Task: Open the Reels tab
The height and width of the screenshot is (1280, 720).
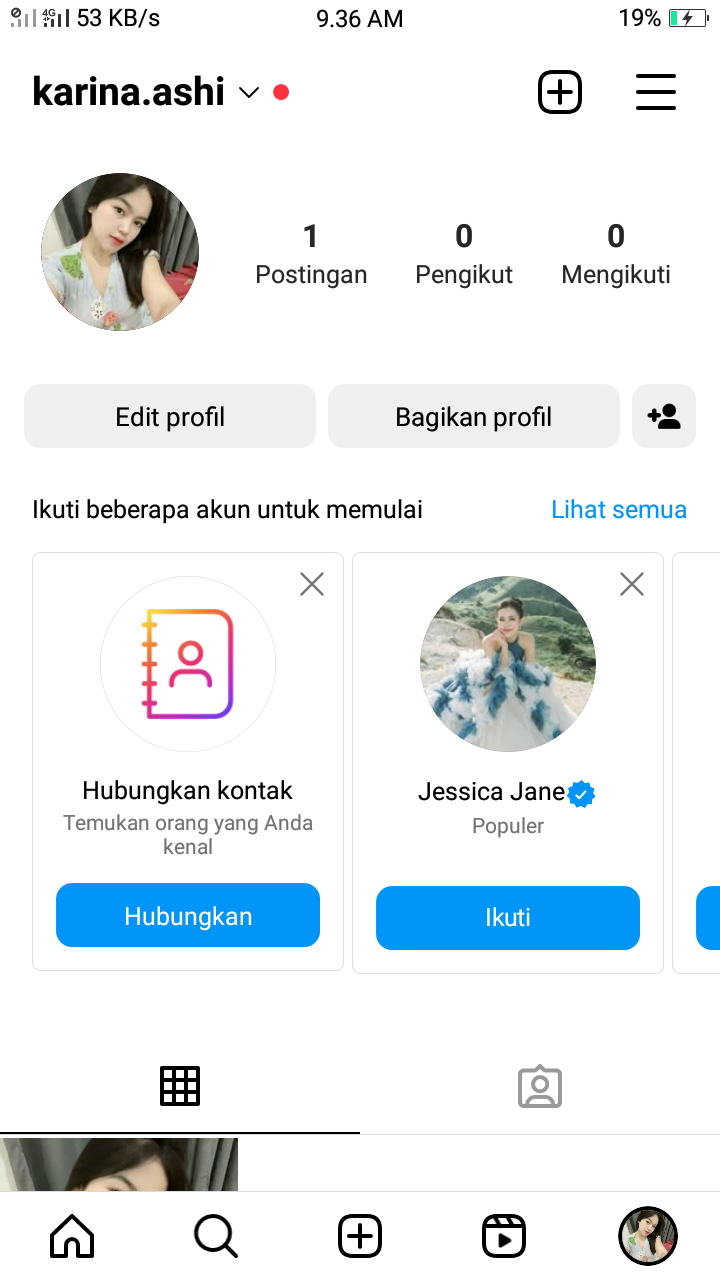Action: 504,1237
